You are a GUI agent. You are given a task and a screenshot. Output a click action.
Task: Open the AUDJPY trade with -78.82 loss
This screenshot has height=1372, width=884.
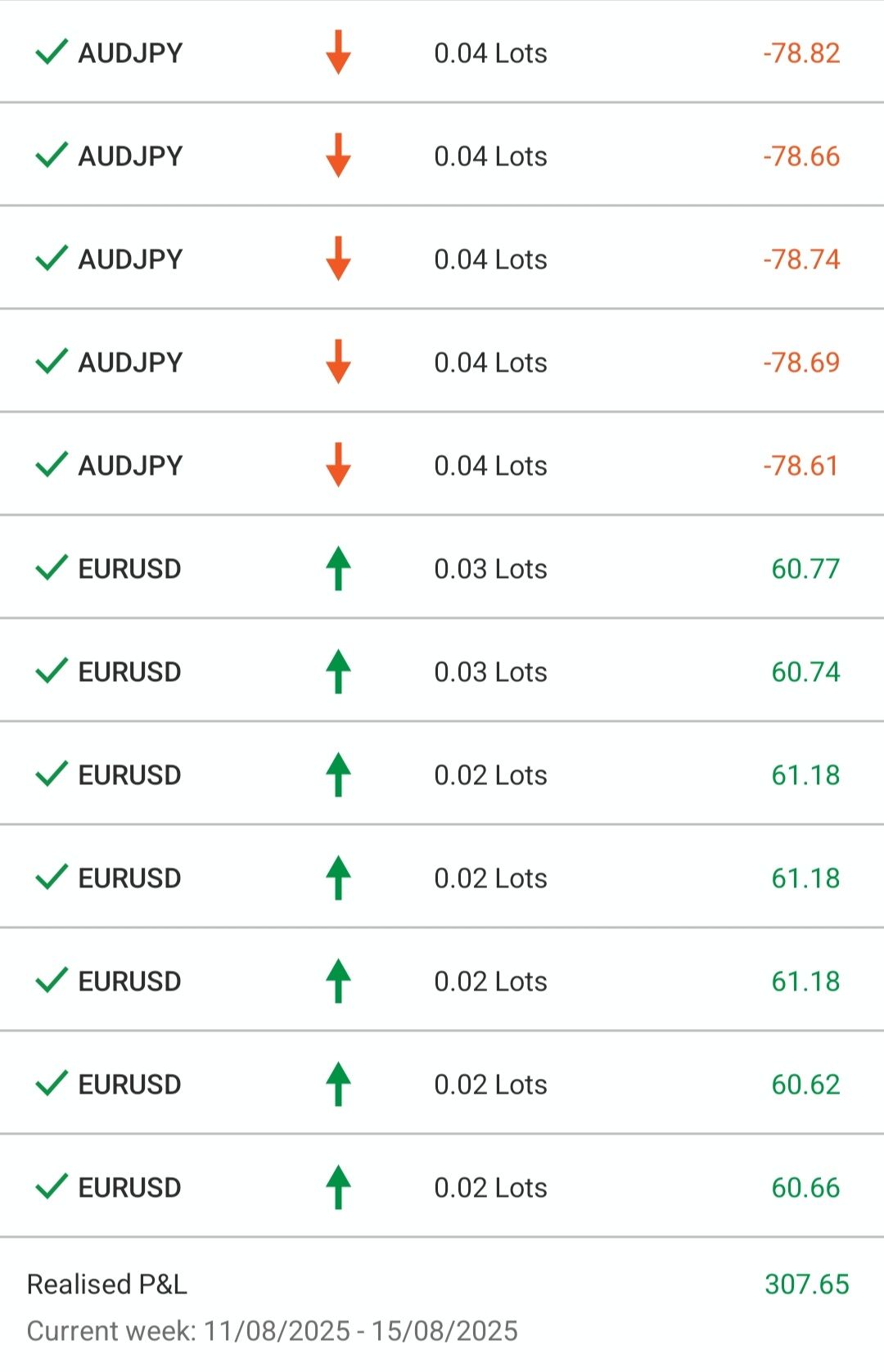pyautogui.click(x=442, y=53)
